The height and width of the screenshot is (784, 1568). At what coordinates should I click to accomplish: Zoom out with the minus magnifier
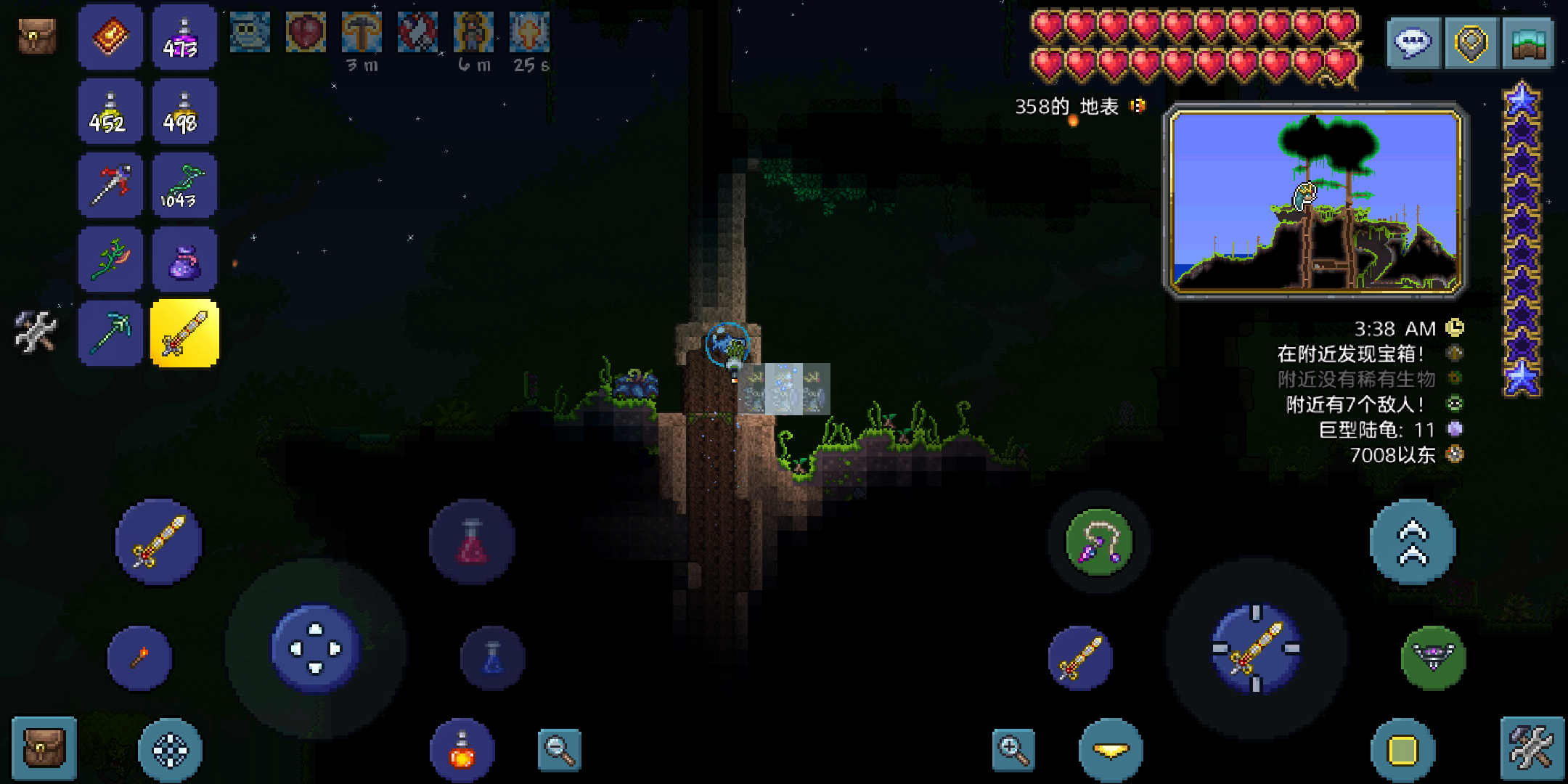click(559, 751)
